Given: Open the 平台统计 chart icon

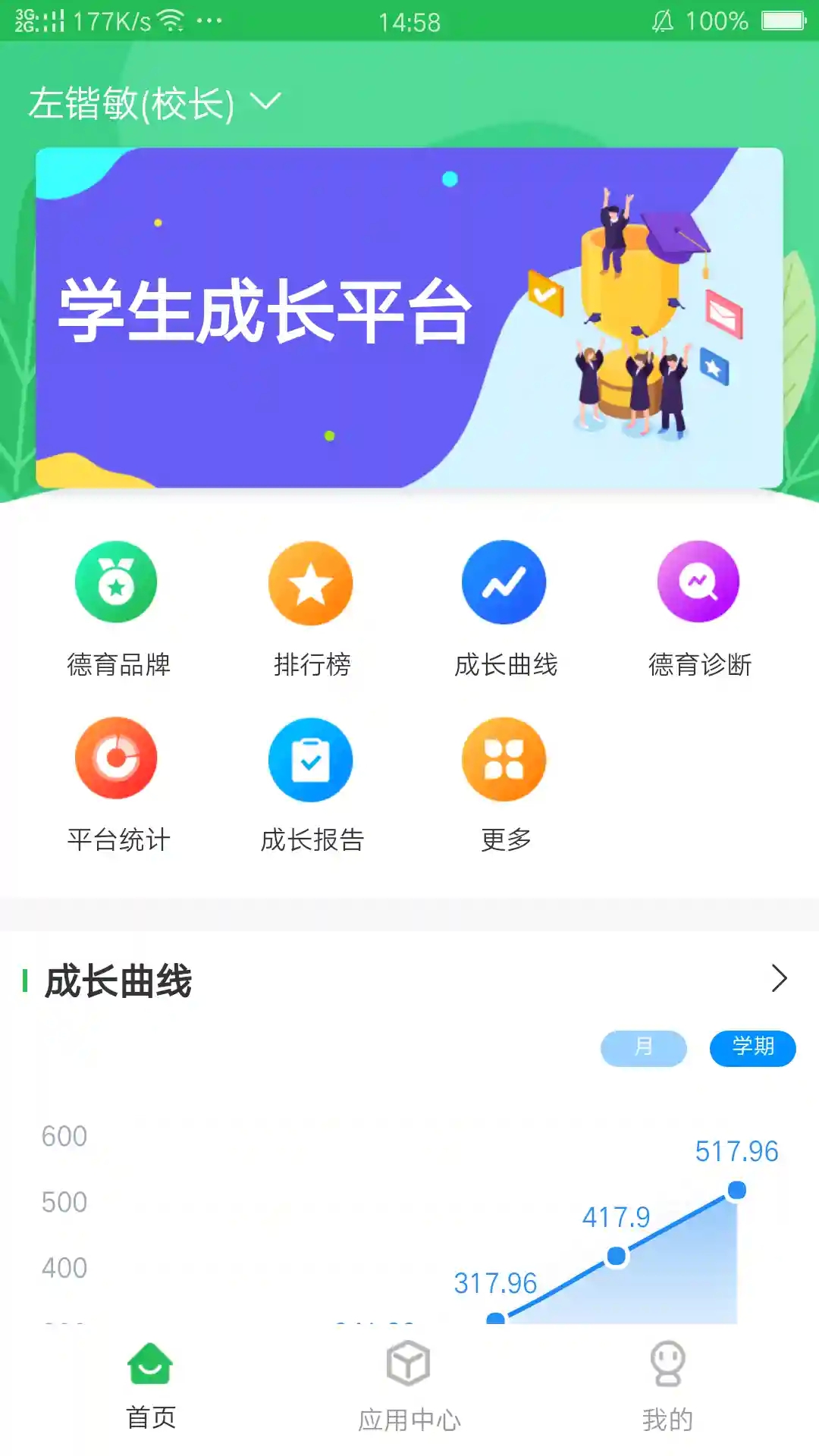Looking at the screenshot, I should click(x=116, y=758).
